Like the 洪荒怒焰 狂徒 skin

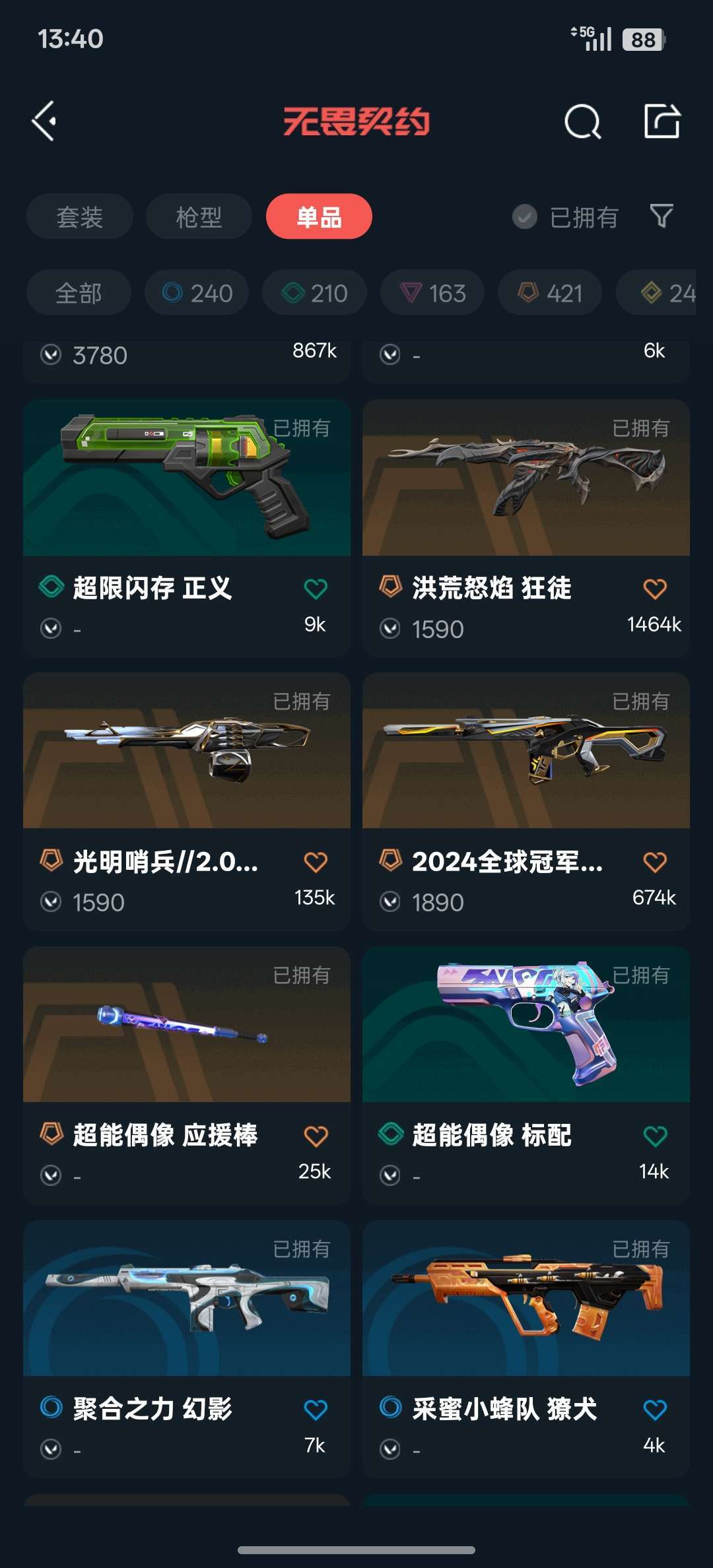pos(654,589)
